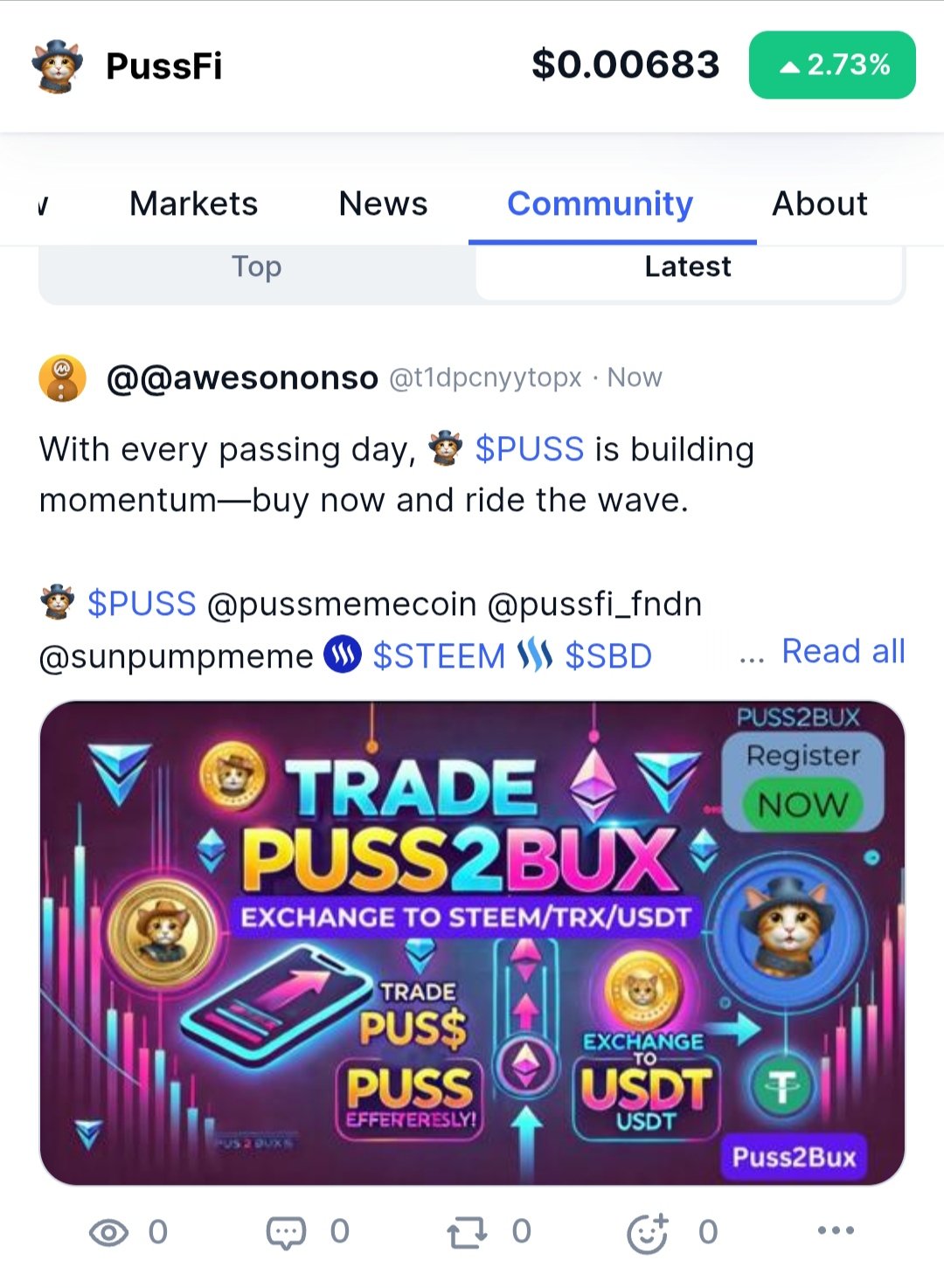Screen dimensions: 944x1288
Task: Tap the $STEEM cashtag link
Action: pos(438,655)
